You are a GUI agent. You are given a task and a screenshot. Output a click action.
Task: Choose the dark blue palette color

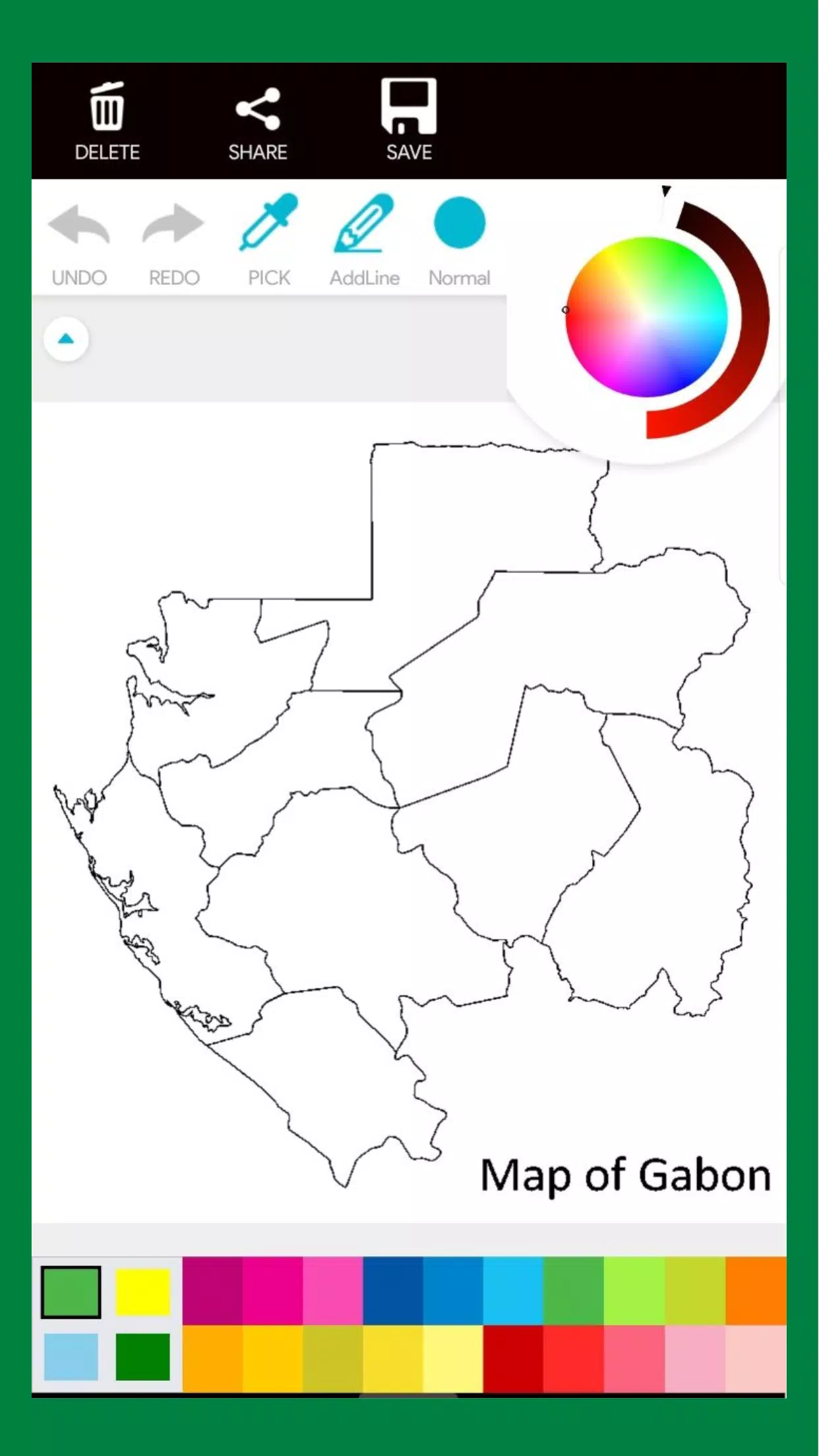coord(392,1290)
